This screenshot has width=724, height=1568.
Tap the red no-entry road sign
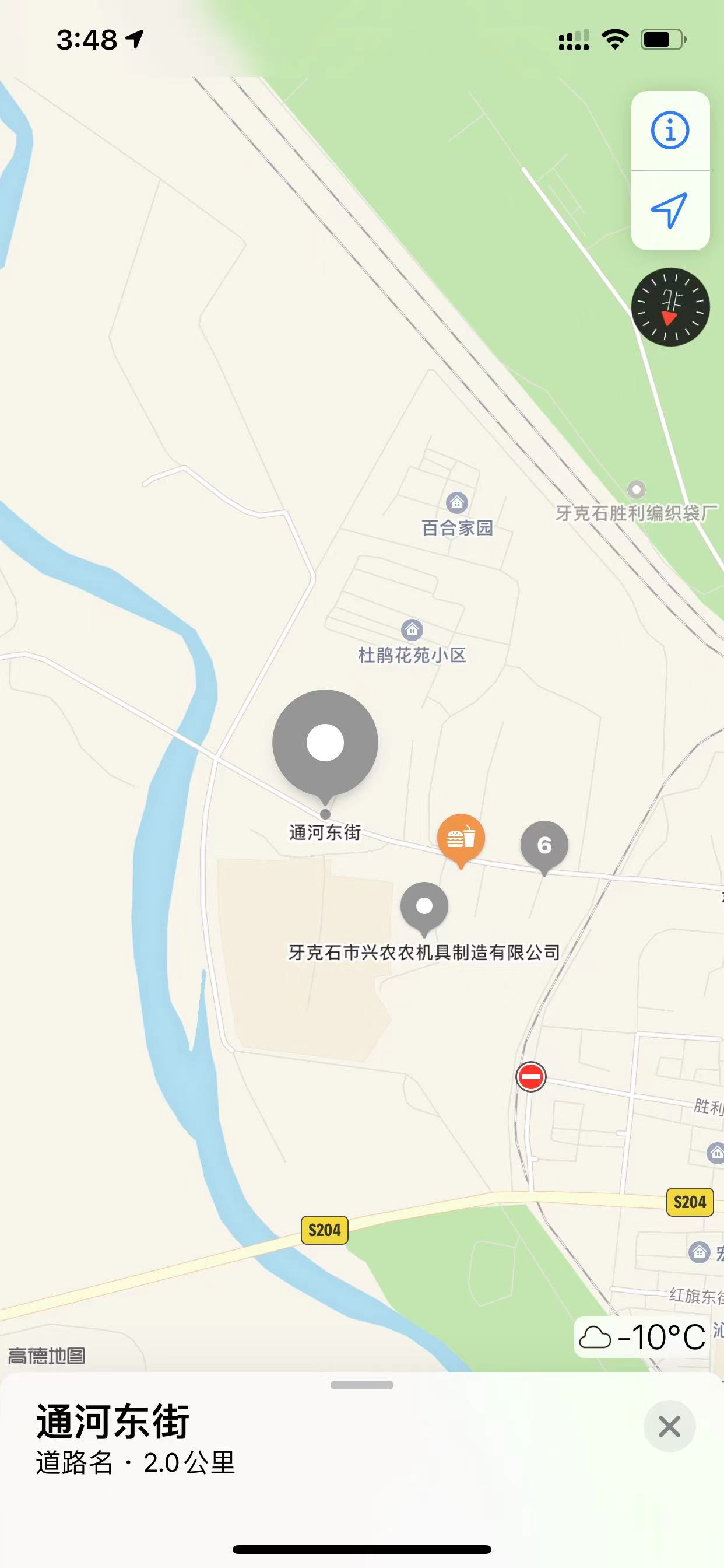click(530, 1077)
